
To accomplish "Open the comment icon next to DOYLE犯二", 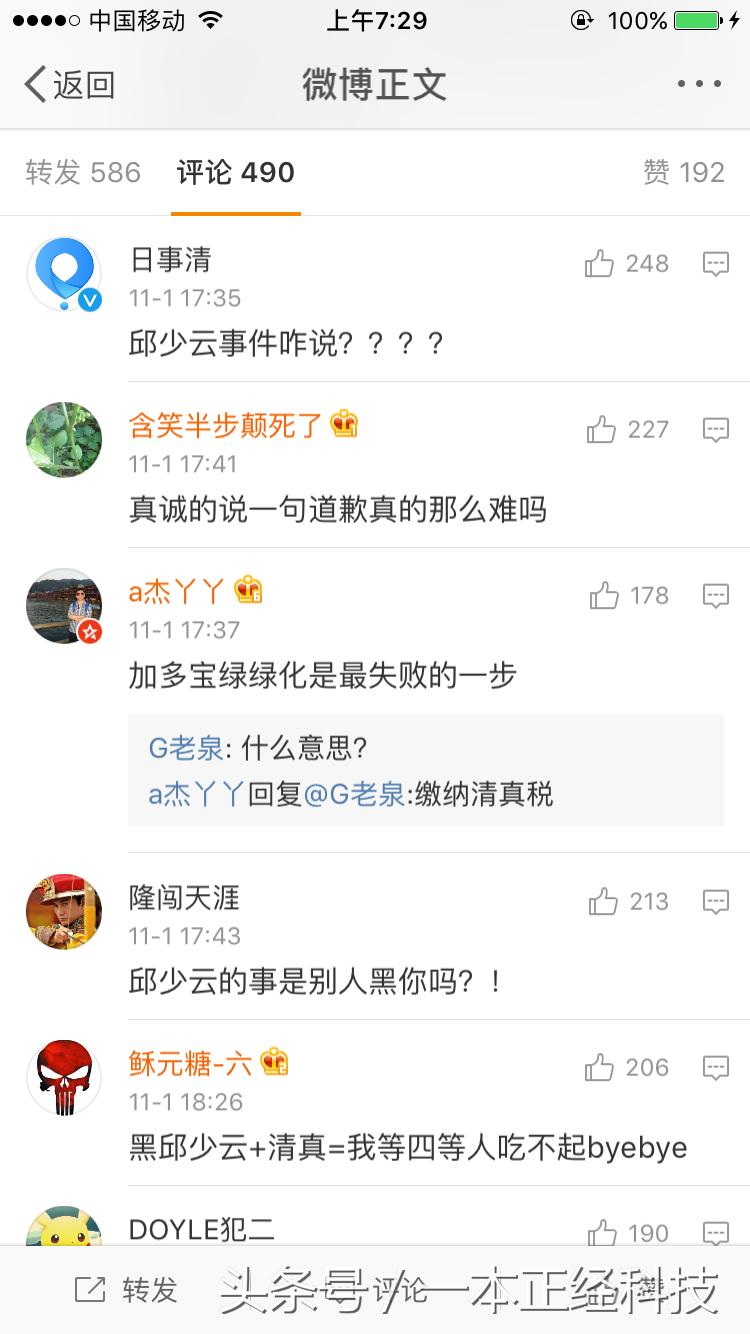I will tap(716, 1233).
